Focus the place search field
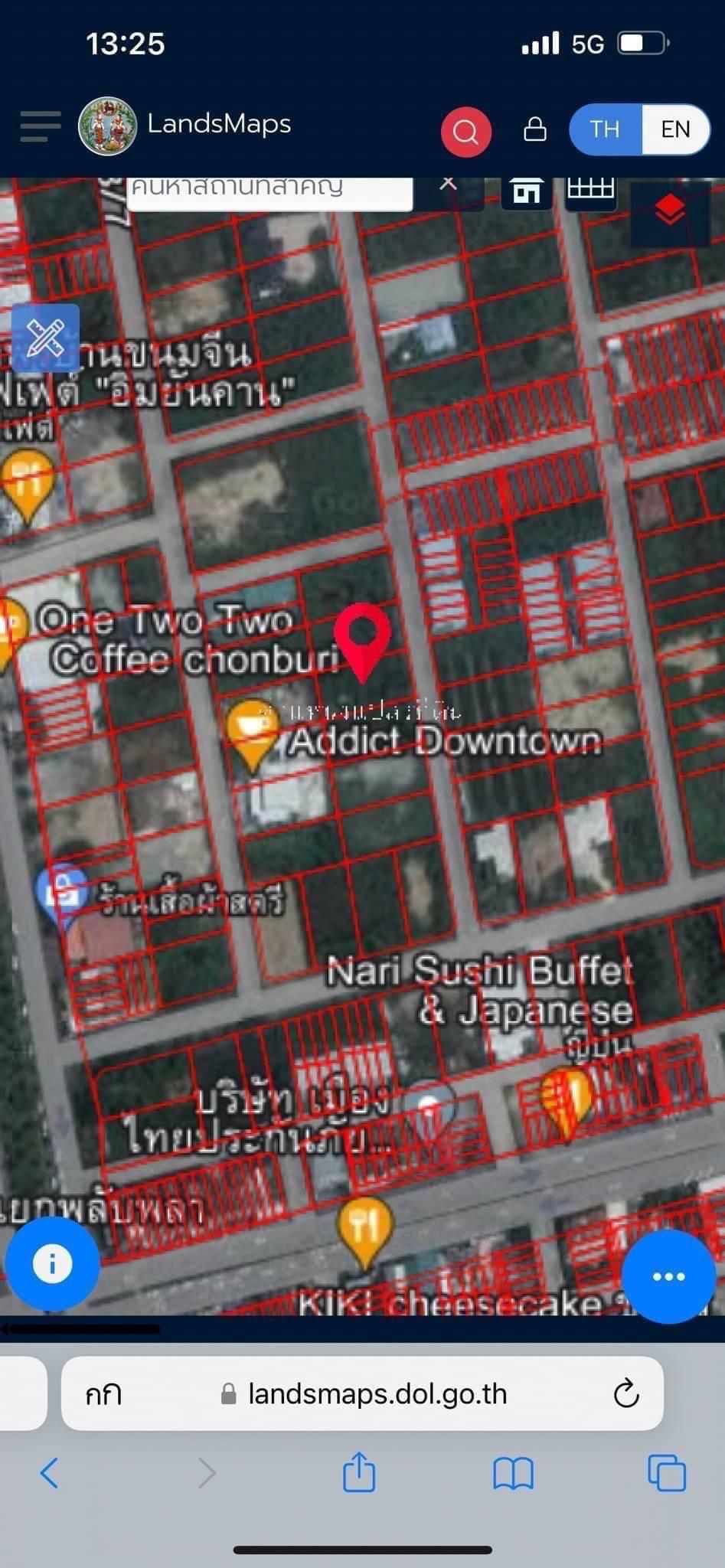 coord(269,191)
